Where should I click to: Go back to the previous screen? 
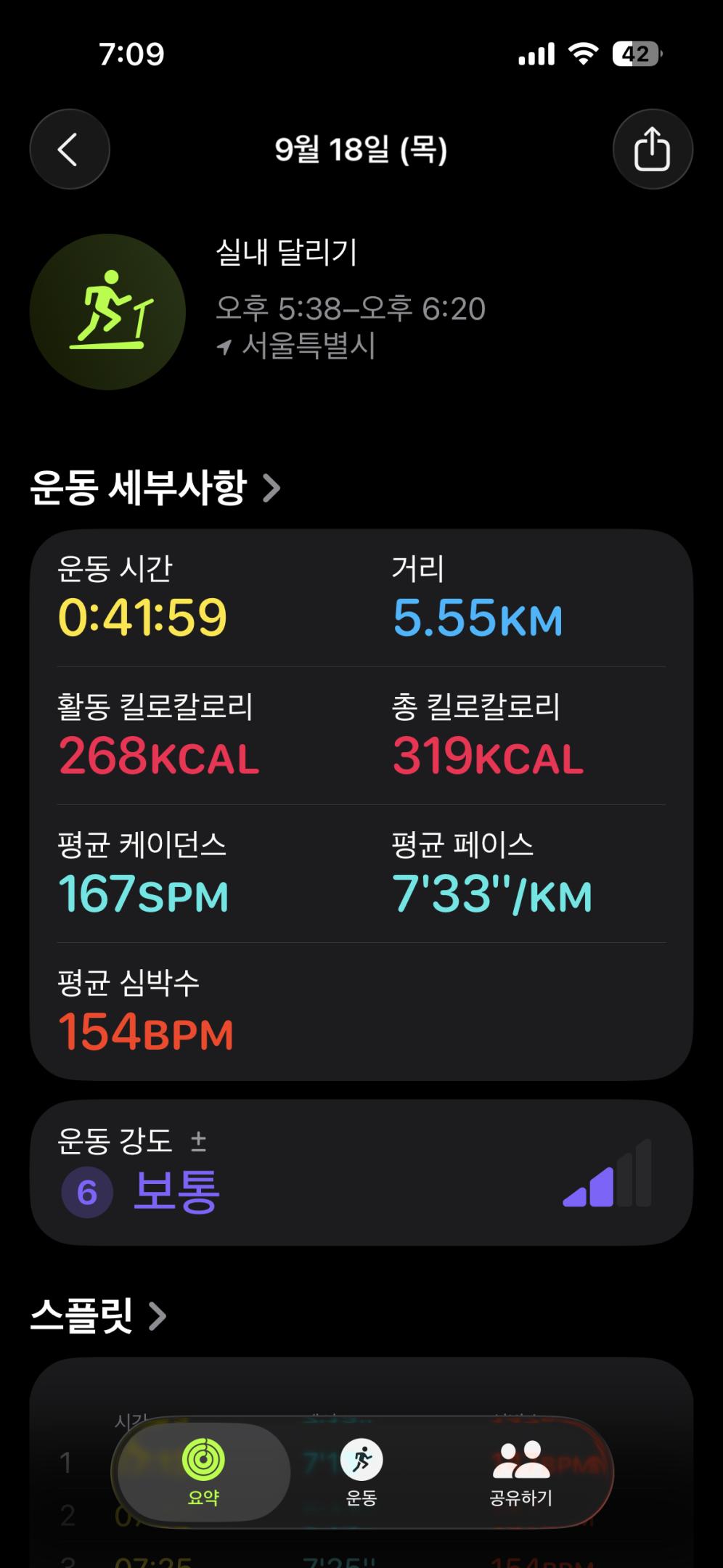tap(70, 150)
